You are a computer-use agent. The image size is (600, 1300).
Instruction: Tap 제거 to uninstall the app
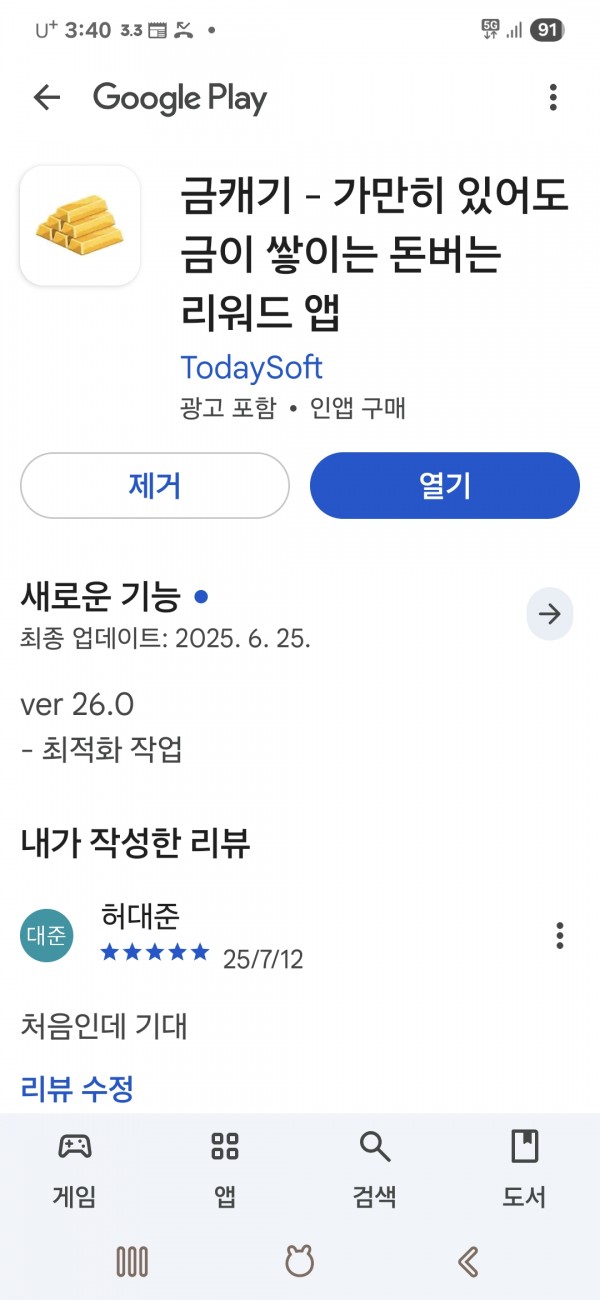(155, 485)
